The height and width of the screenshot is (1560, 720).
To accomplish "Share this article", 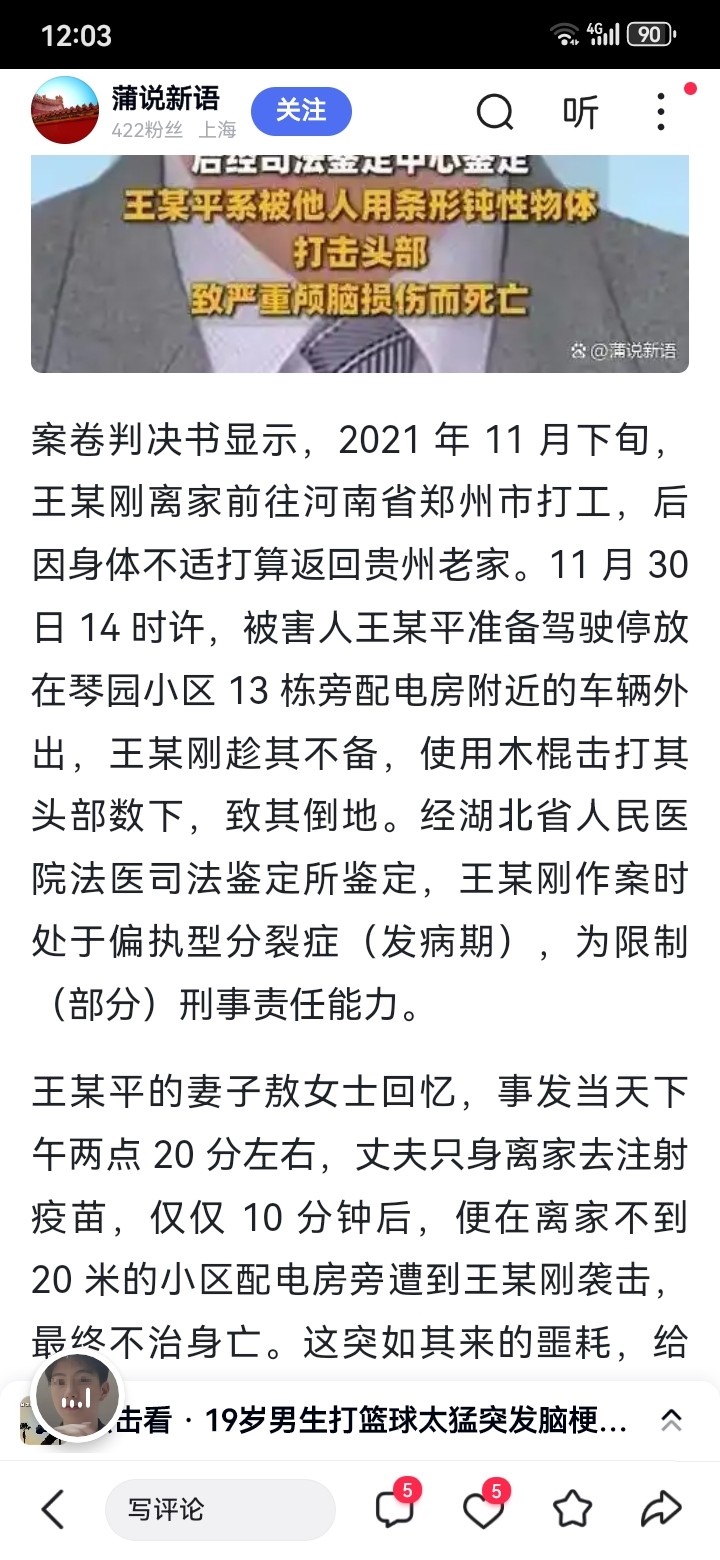I will point(660,1509).
